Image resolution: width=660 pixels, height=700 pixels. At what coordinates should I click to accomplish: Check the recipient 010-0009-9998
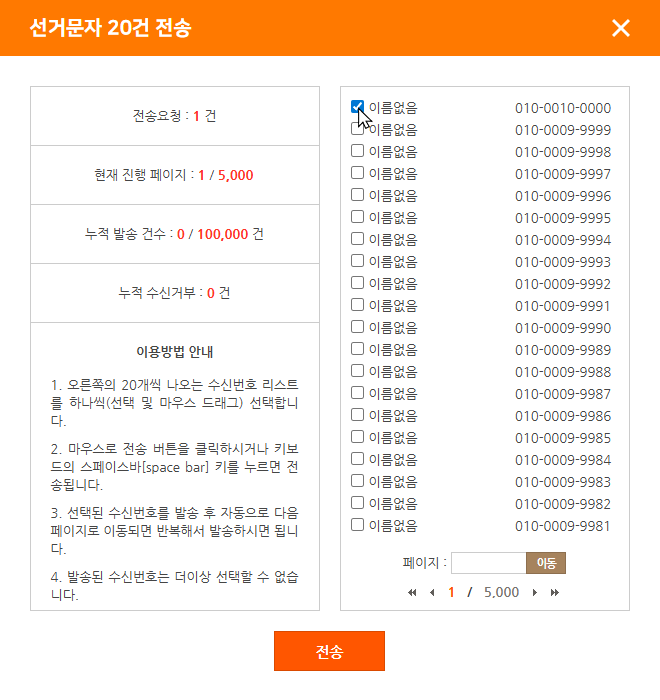point(357,151)
